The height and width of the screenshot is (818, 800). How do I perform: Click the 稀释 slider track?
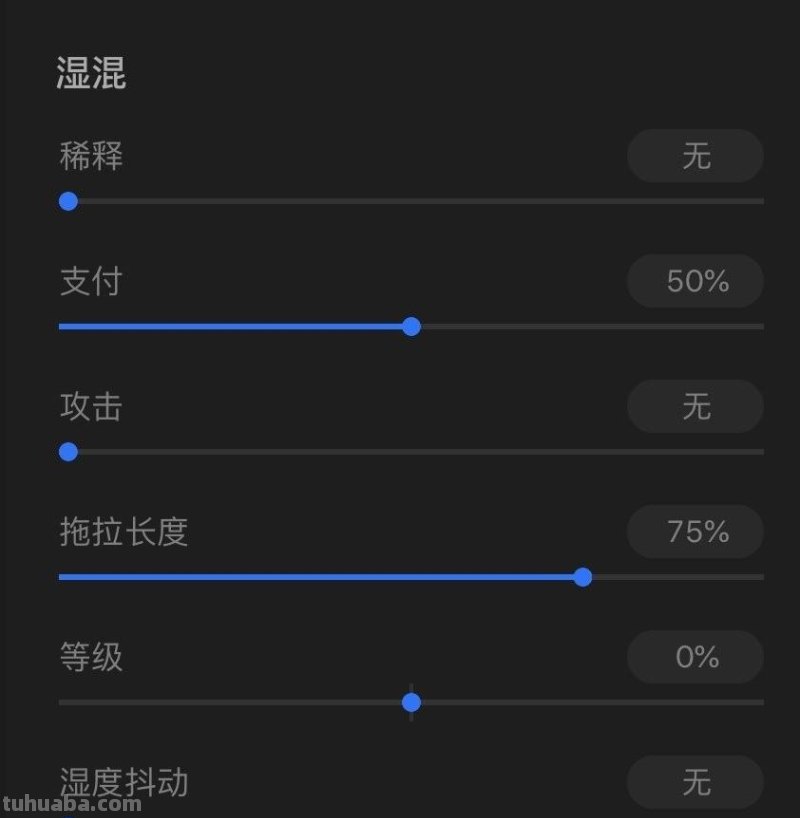coord(400,201)
